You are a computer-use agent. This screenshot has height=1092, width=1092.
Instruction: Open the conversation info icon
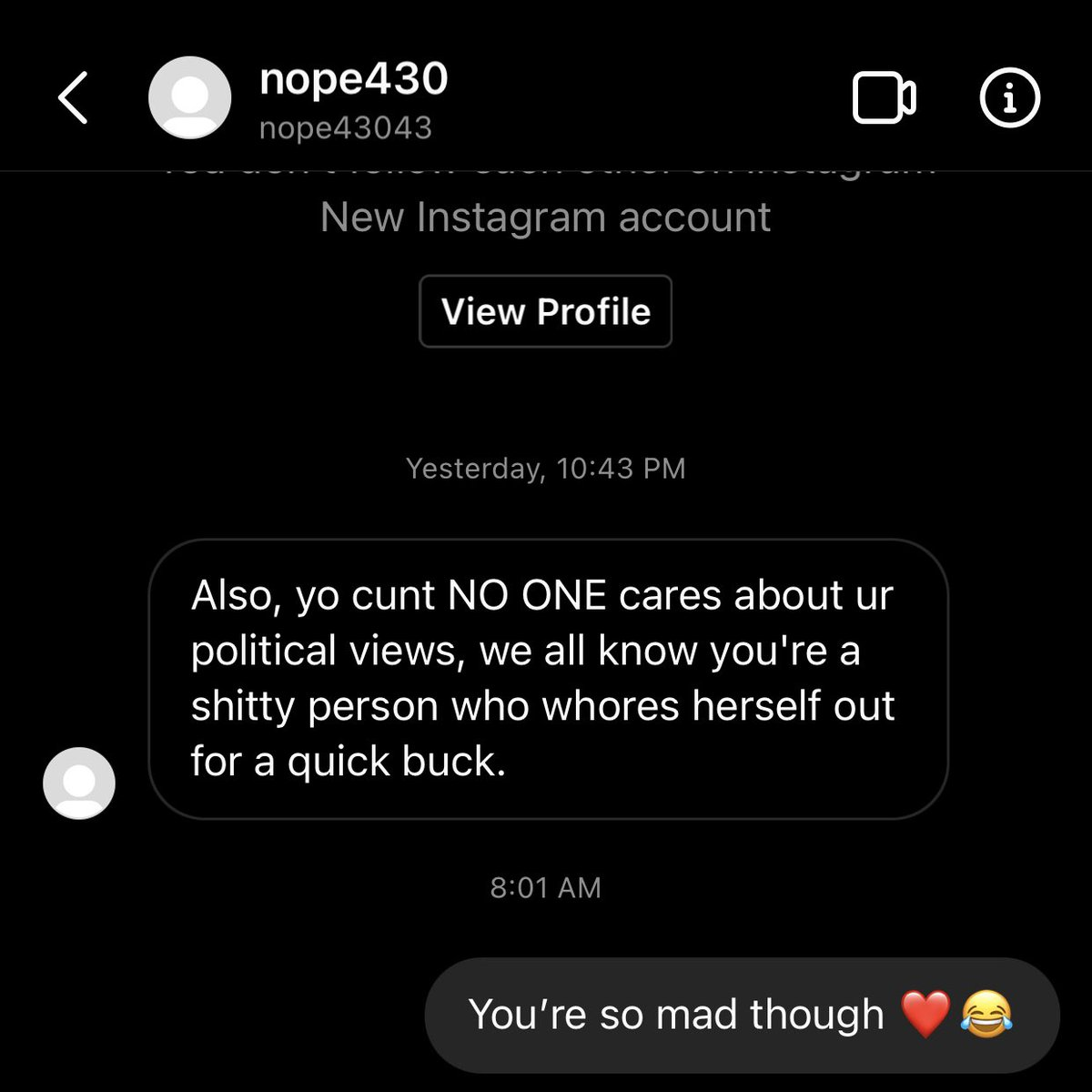1009,97
